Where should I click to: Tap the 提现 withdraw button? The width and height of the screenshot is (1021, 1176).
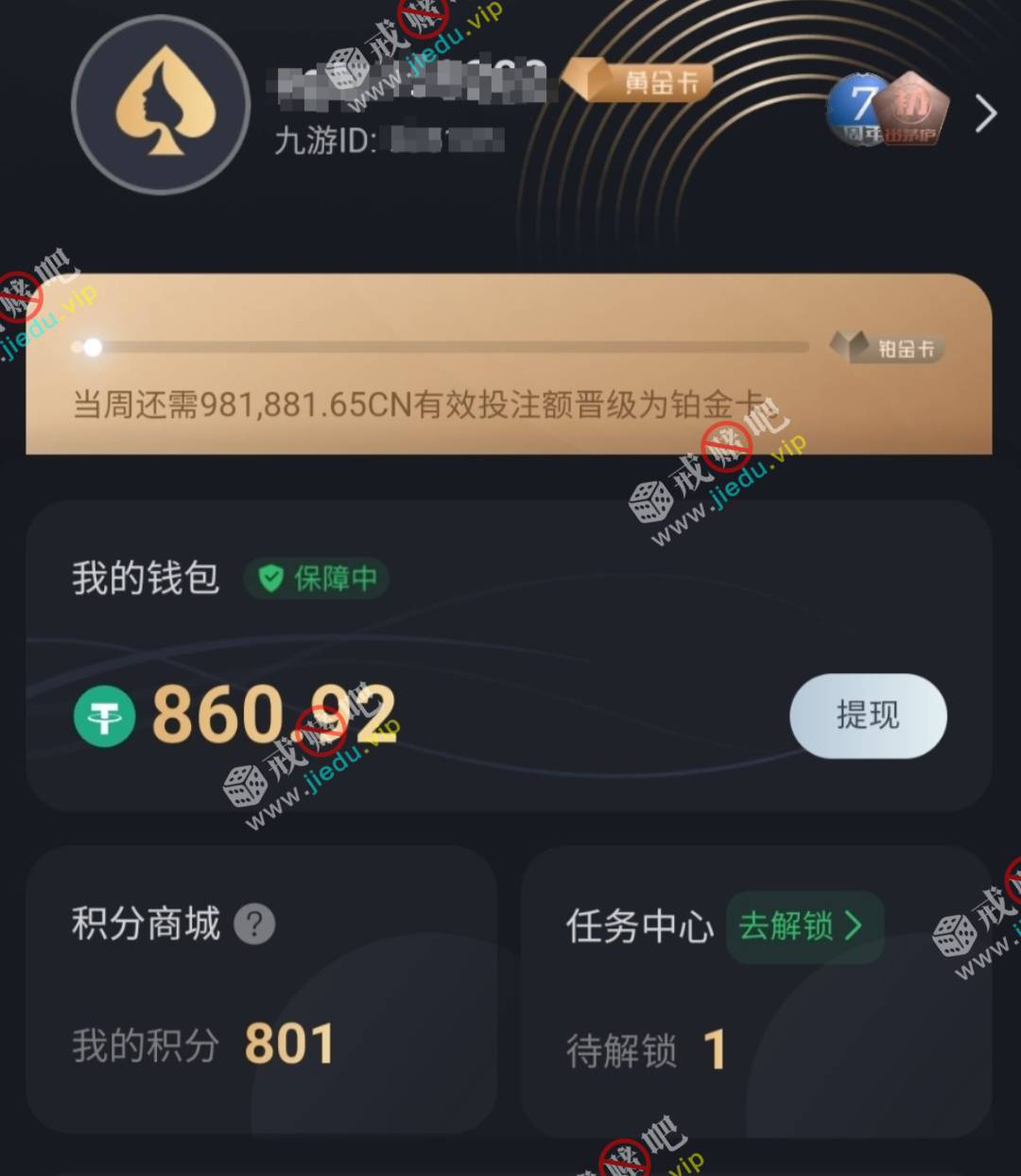pos(867,716)
